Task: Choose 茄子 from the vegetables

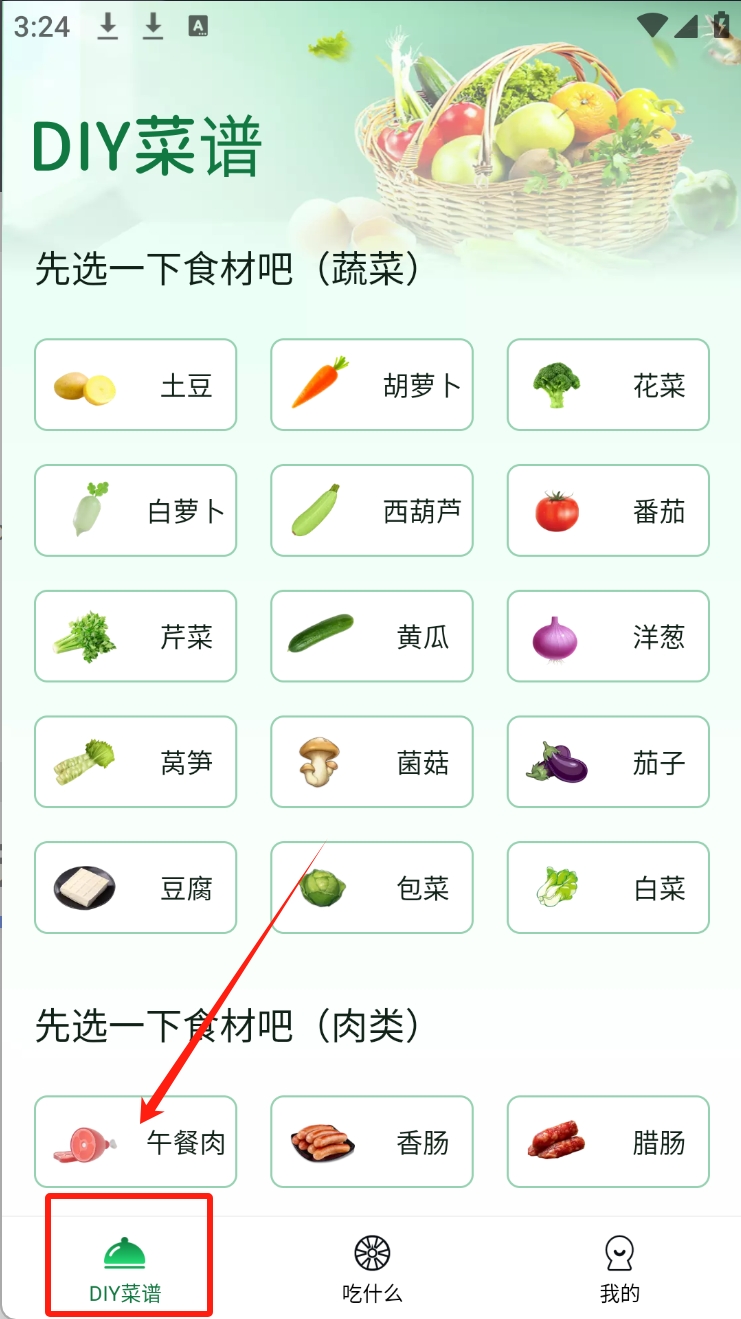Action: (608, 762)
